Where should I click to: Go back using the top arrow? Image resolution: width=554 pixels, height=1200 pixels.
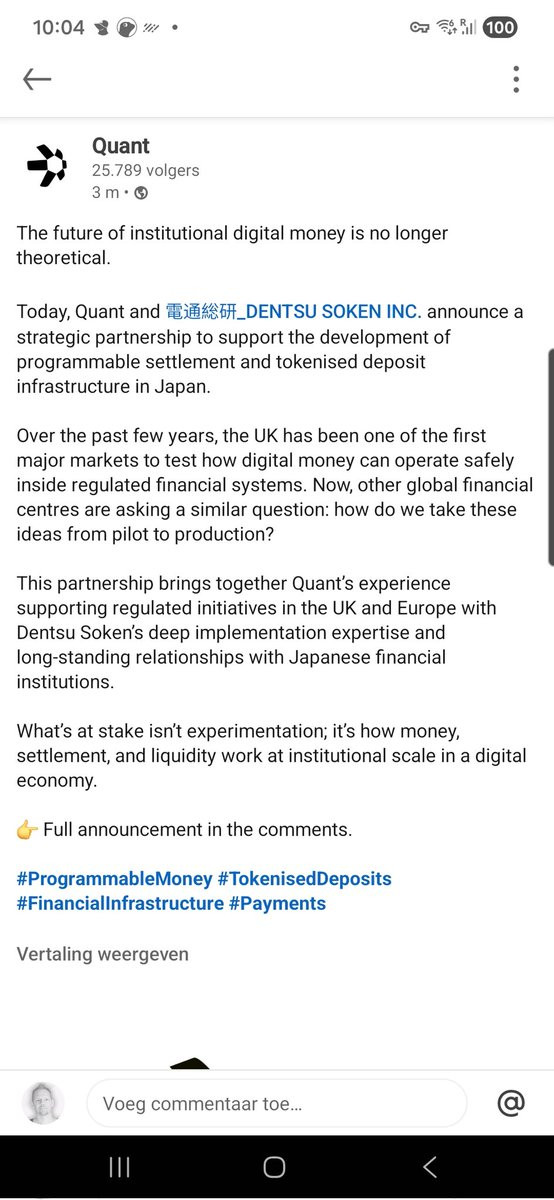point(37,79)
